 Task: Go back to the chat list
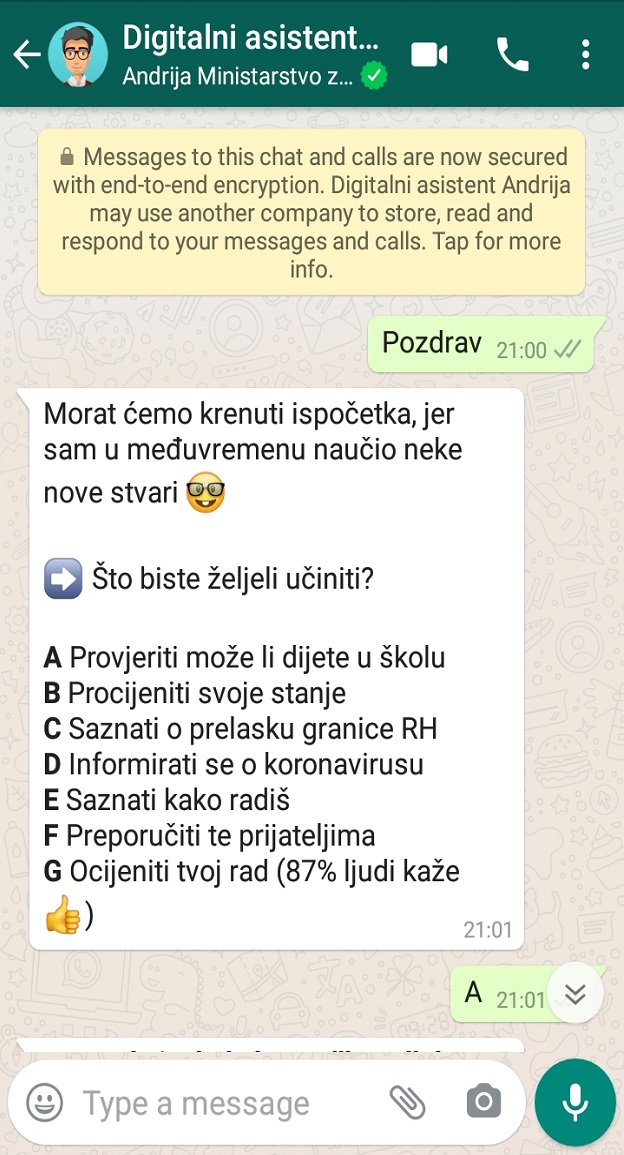coord(26,55)
